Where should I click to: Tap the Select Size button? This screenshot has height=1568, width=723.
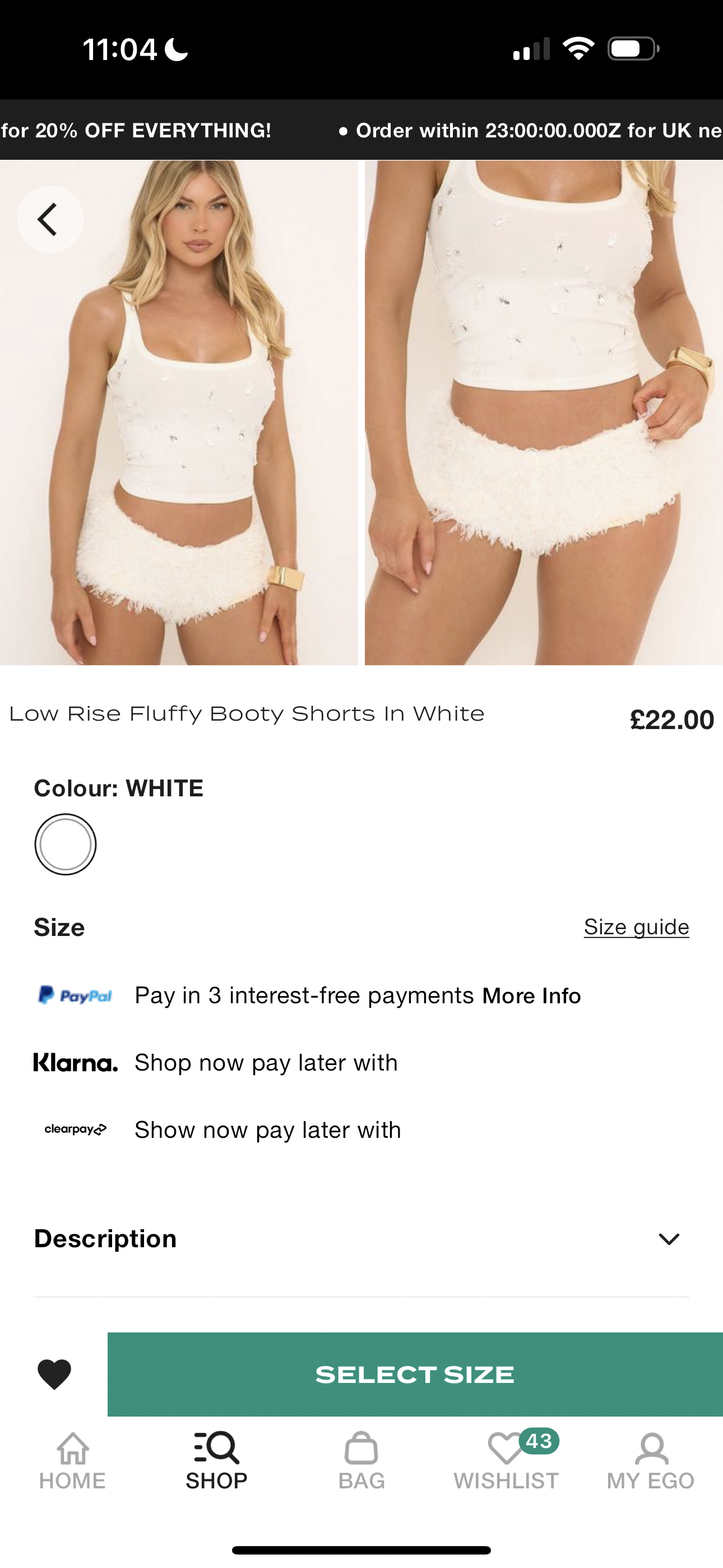click(x=415, y=1375)
